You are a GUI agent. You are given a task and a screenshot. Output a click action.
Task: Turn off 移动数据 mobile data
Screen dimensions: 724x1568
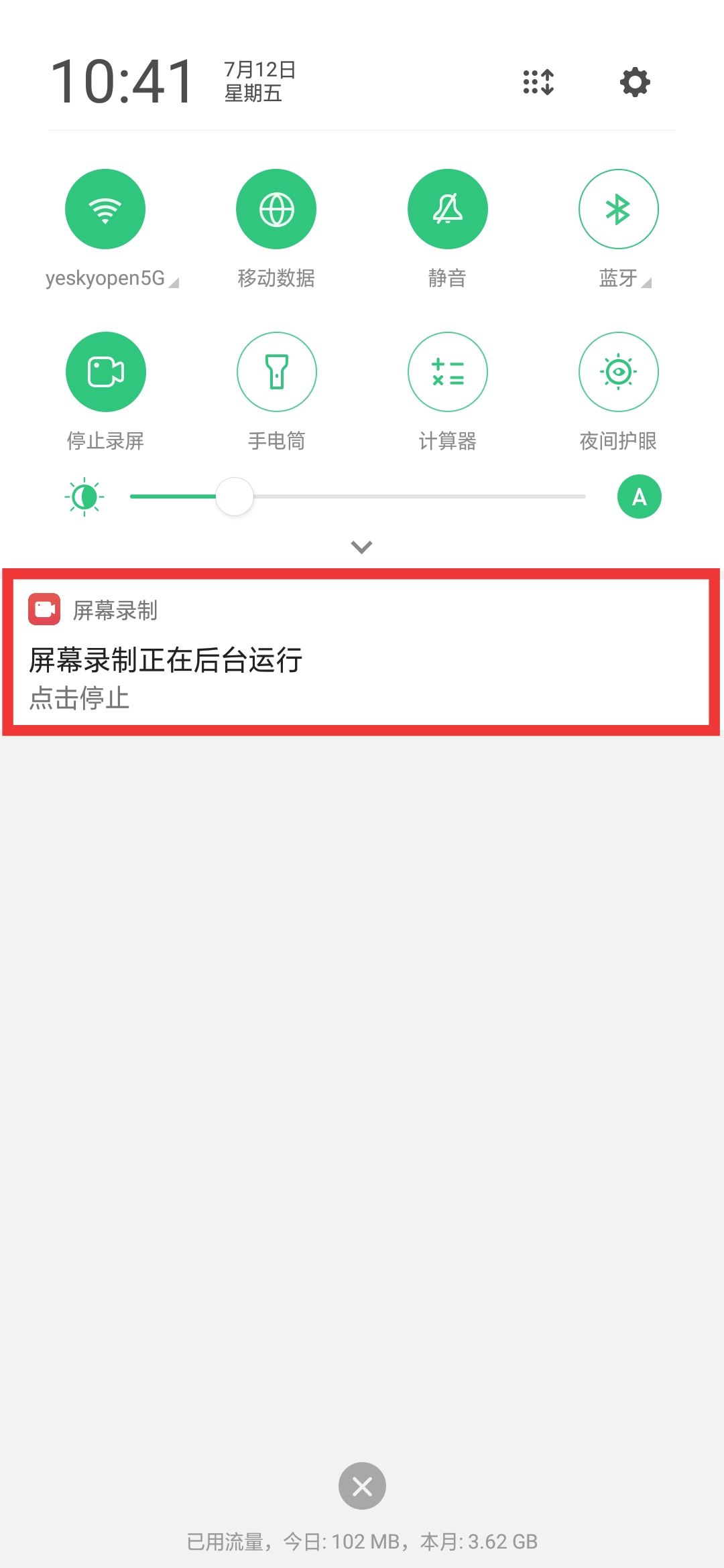pos(276,209)
